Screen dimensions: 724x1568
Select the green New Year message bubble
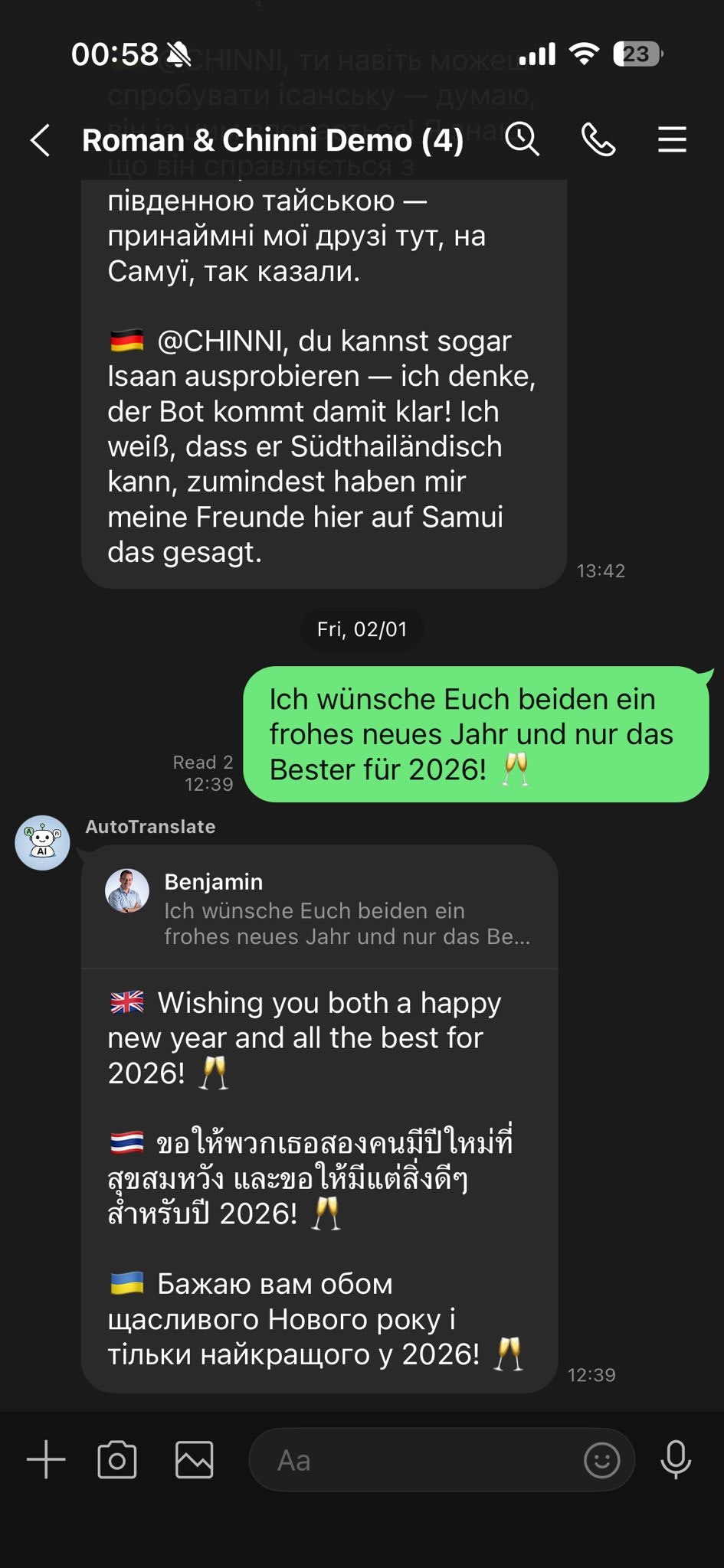pos(475,733)
